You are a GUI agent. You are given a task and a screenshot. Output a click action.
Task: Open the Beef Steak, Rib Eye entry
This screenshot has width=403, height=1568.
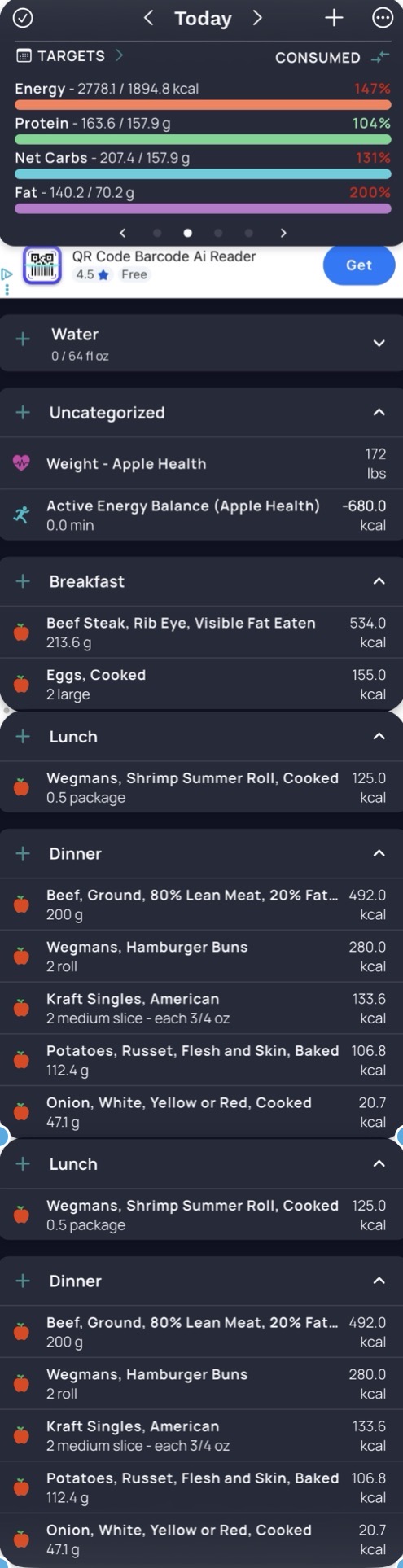(201, 633)
